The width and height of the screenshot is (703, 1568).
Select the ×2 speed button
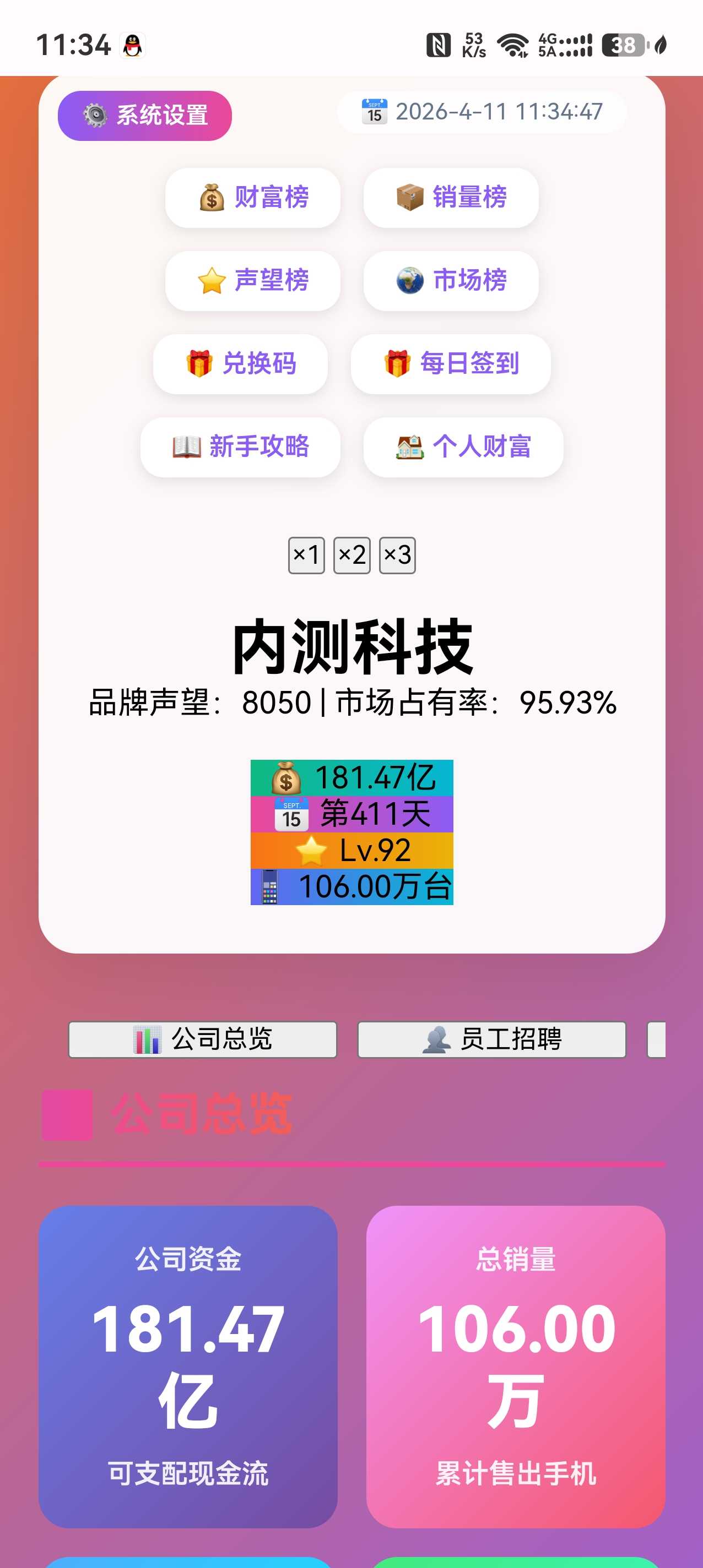pos(351,555)
